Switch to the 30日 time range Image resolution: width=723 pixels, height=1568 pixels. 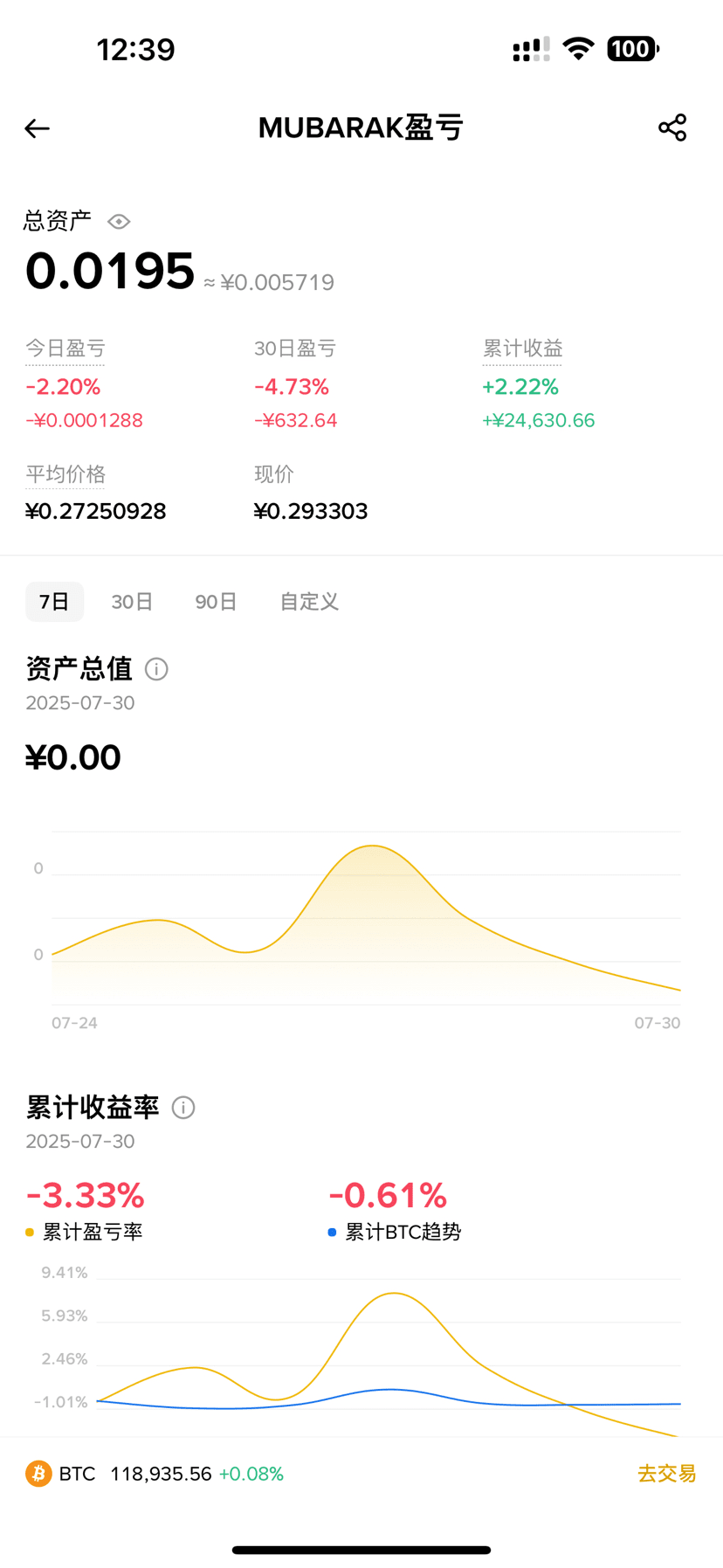click(x=132, y=601)
